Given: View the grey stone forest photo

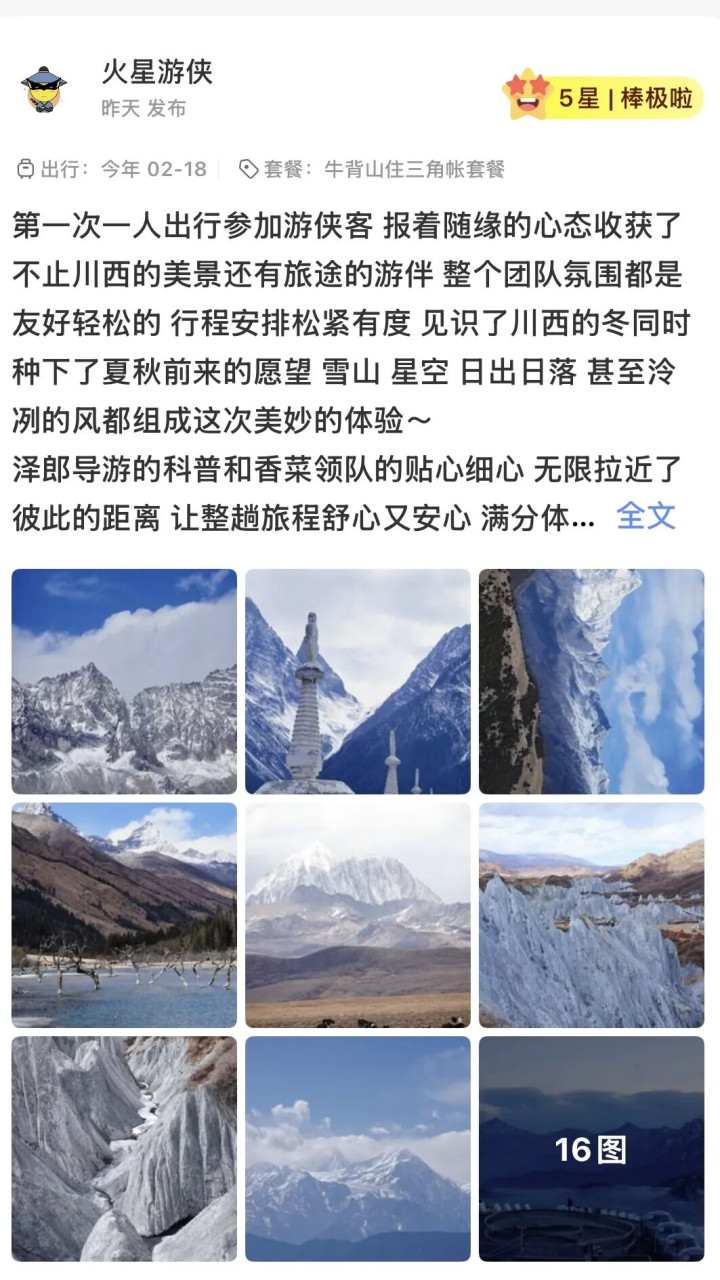Looking at the screenshot, I should 591,915.
